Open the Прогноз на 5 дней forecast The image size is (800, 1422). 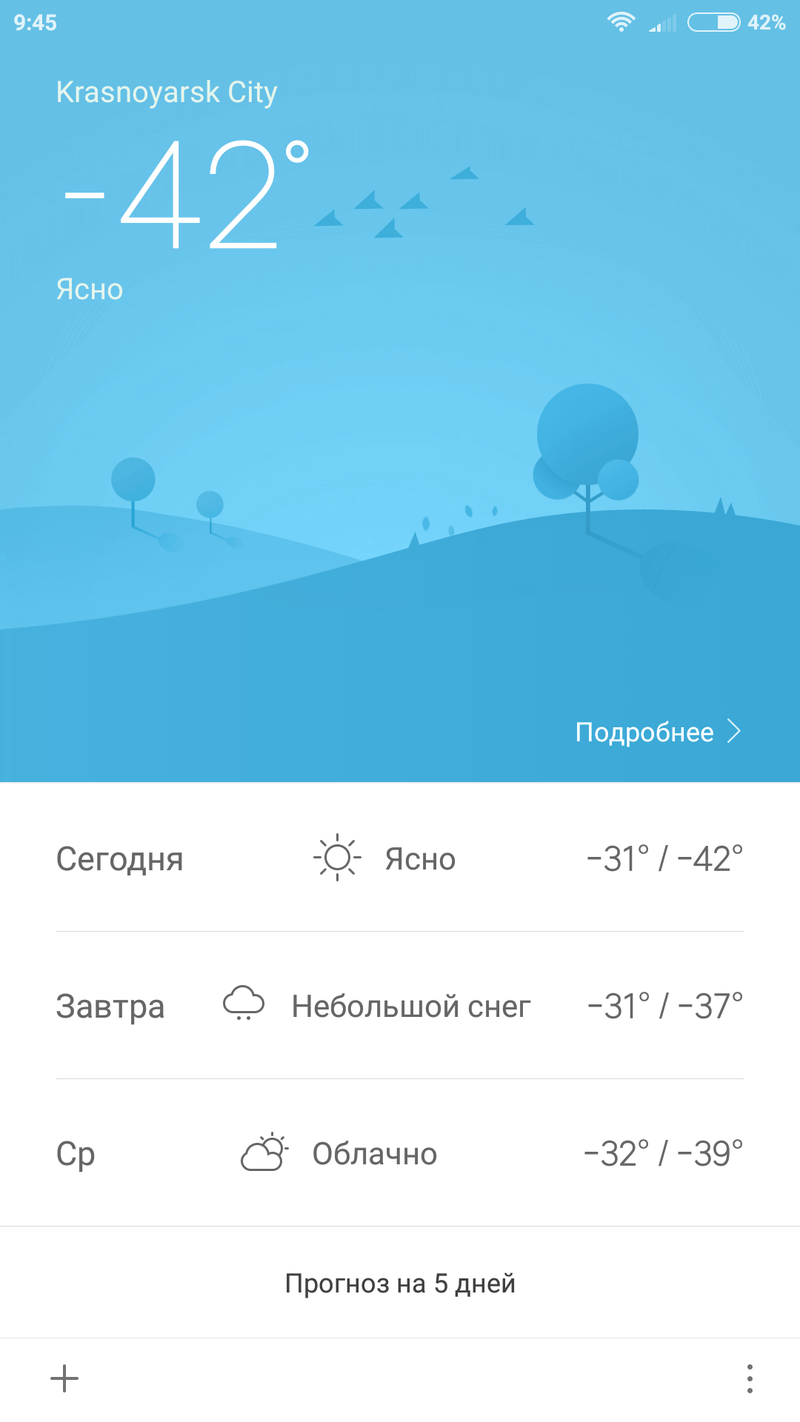[400, 1283]
